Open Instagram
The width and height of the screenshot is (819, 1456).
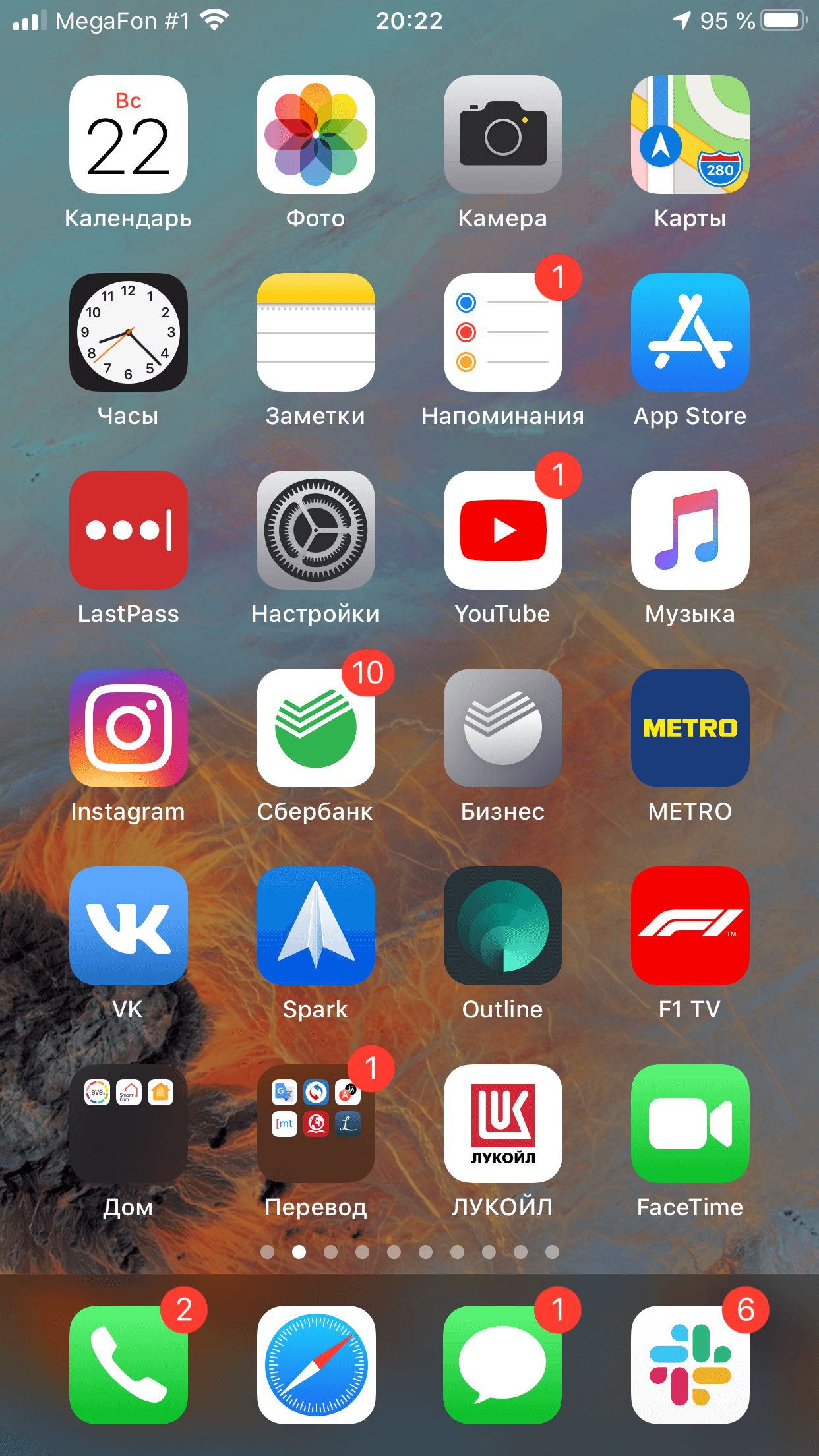[x=129, y=728]
